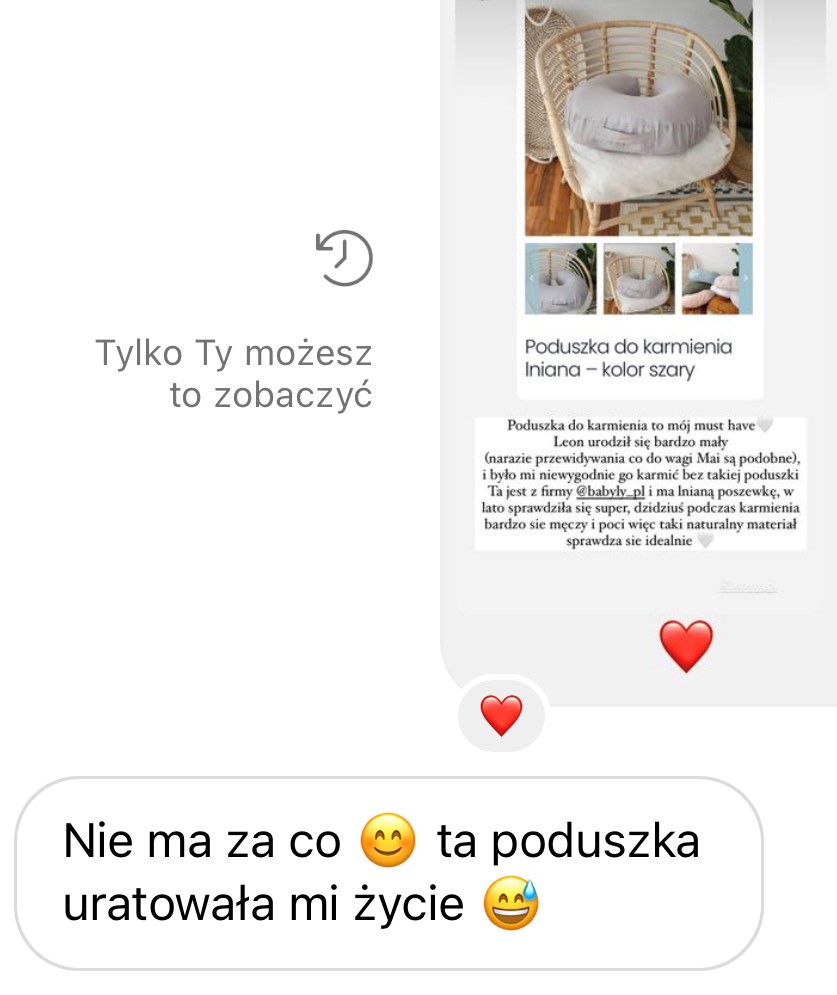
Task: View the heart reaction under the story
Action: point(501,716)
